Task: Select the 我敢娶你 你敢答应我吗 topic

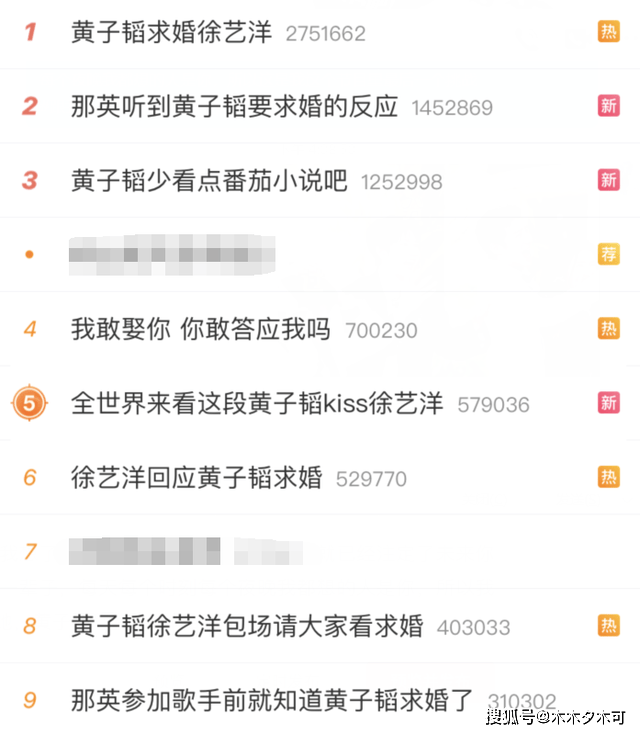Action: point(200,329)
